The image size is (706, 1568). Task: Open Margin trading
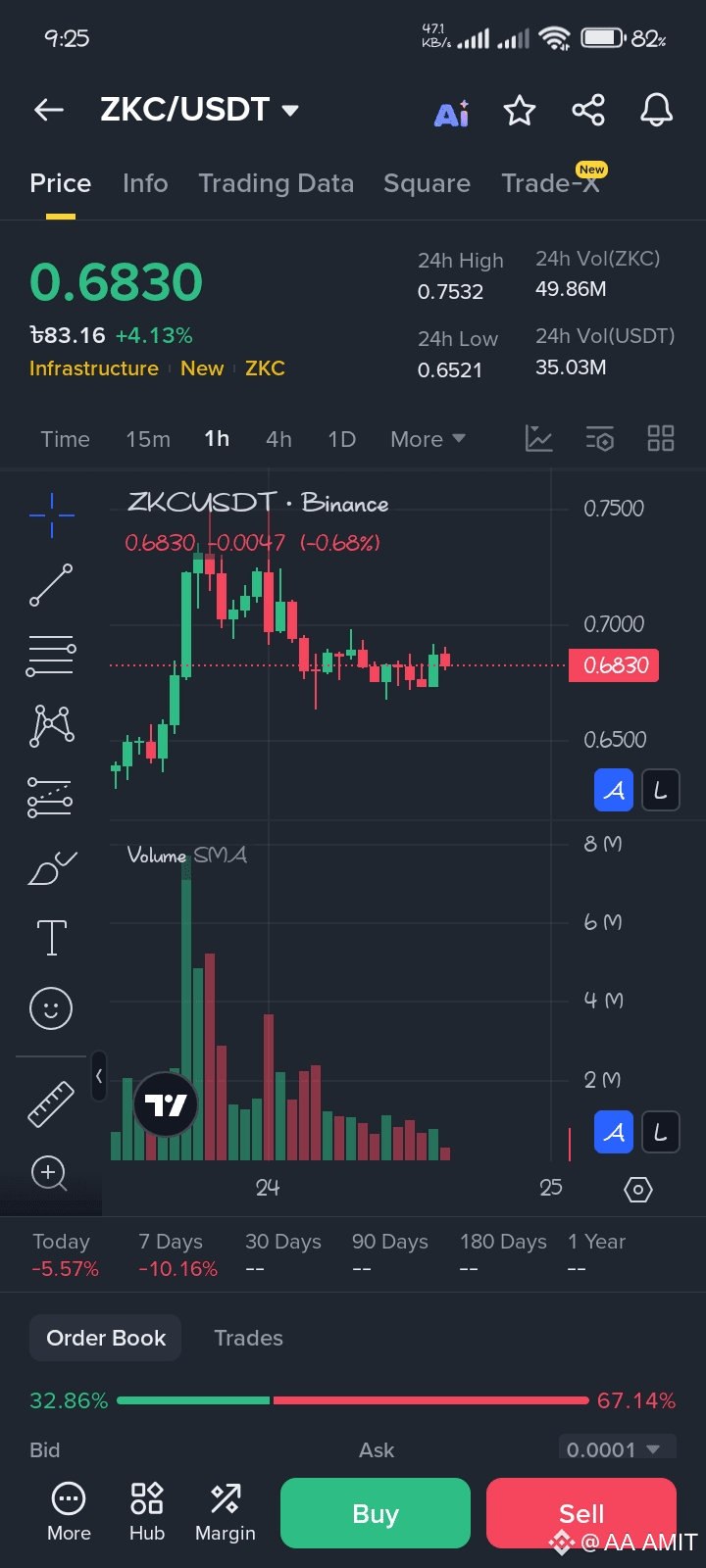pyautogui.click(x=226, y=1513)
